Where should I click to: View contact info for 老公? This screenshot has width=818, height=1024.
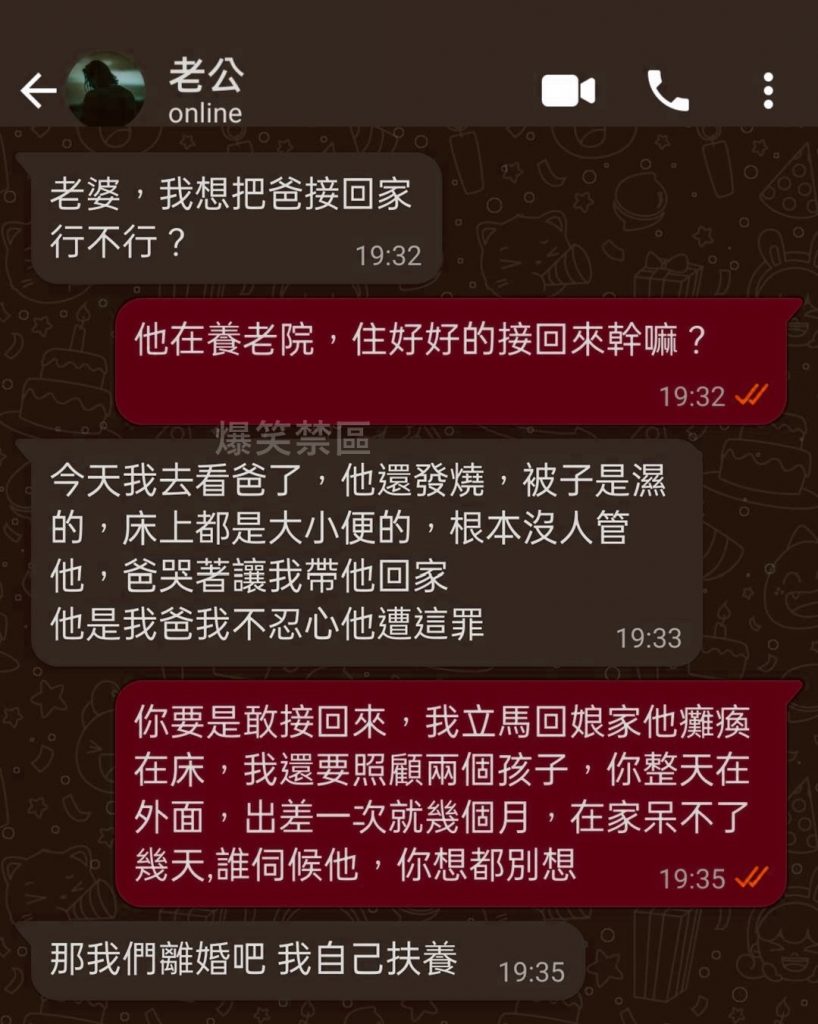[206, 90]
